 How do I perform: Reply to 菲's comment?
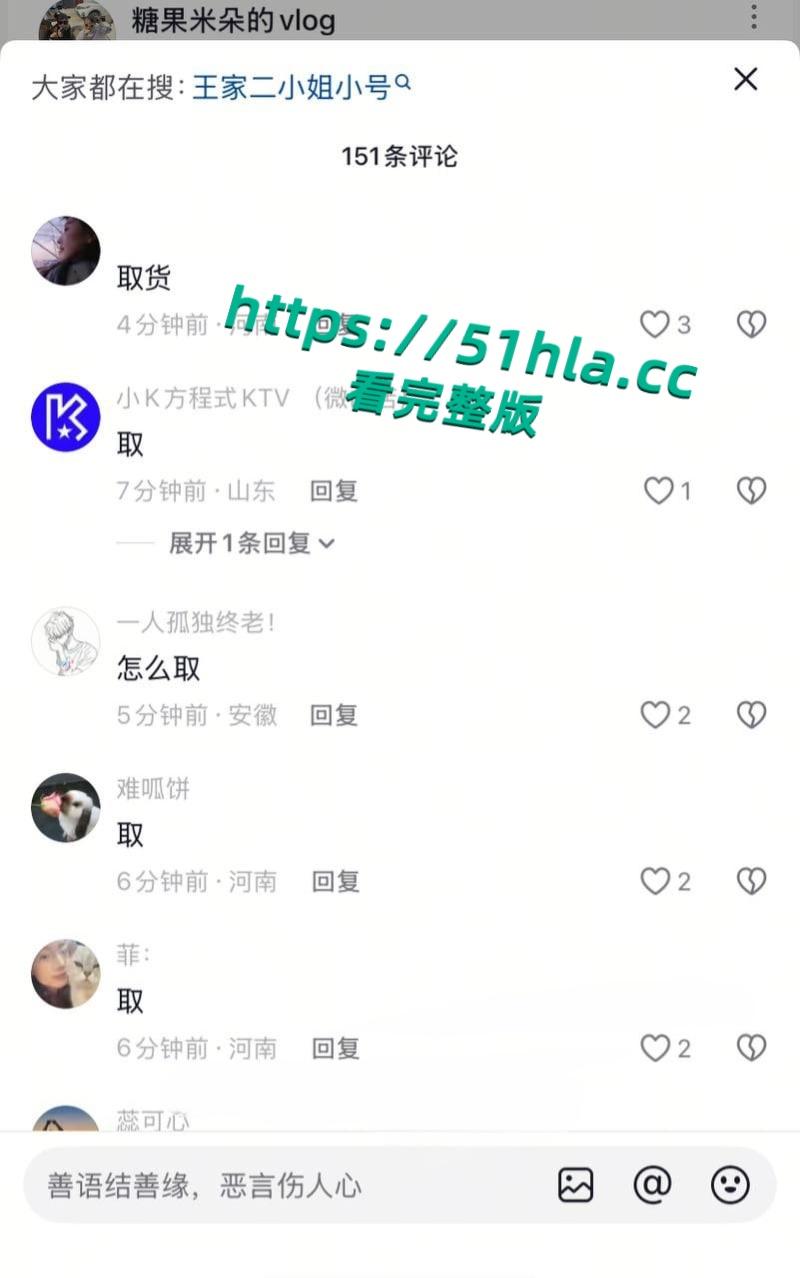click(335, 1048)
